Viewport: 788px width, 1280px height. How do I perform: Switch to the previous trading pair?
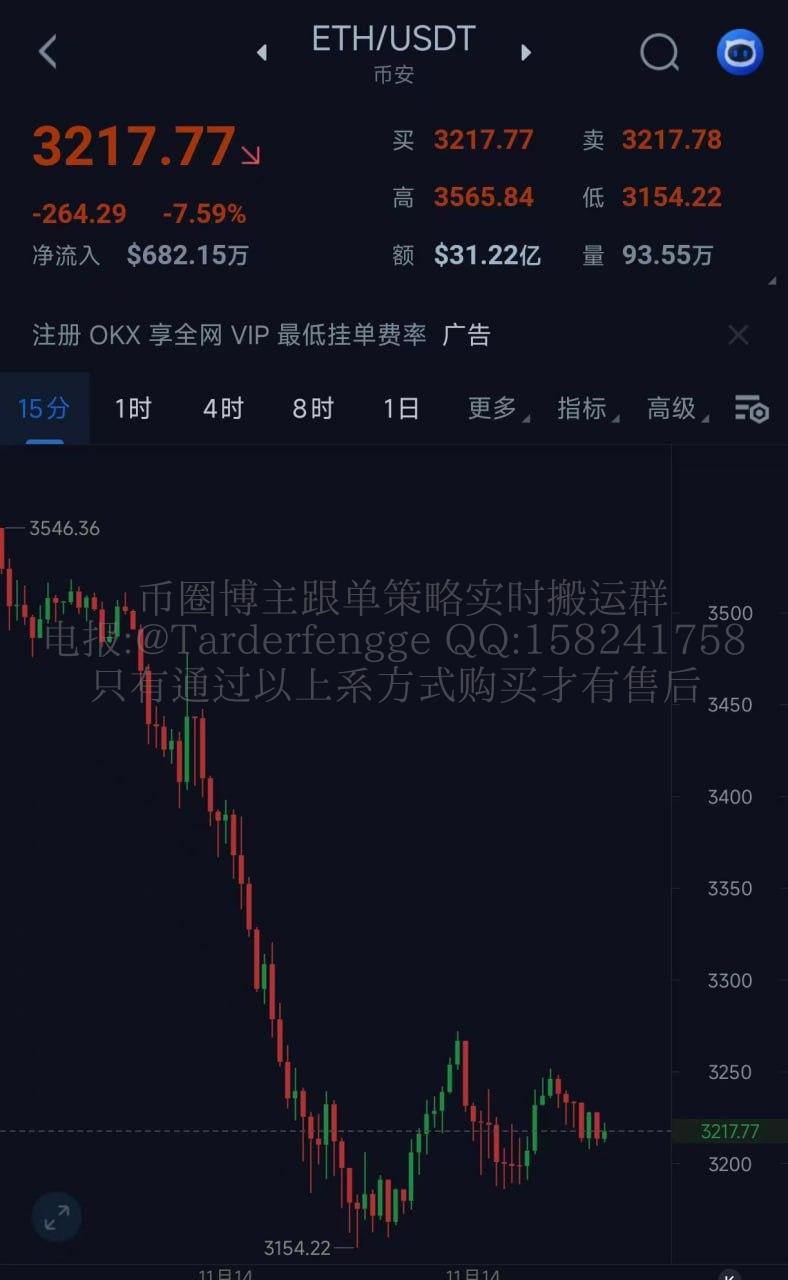point(262,52)
